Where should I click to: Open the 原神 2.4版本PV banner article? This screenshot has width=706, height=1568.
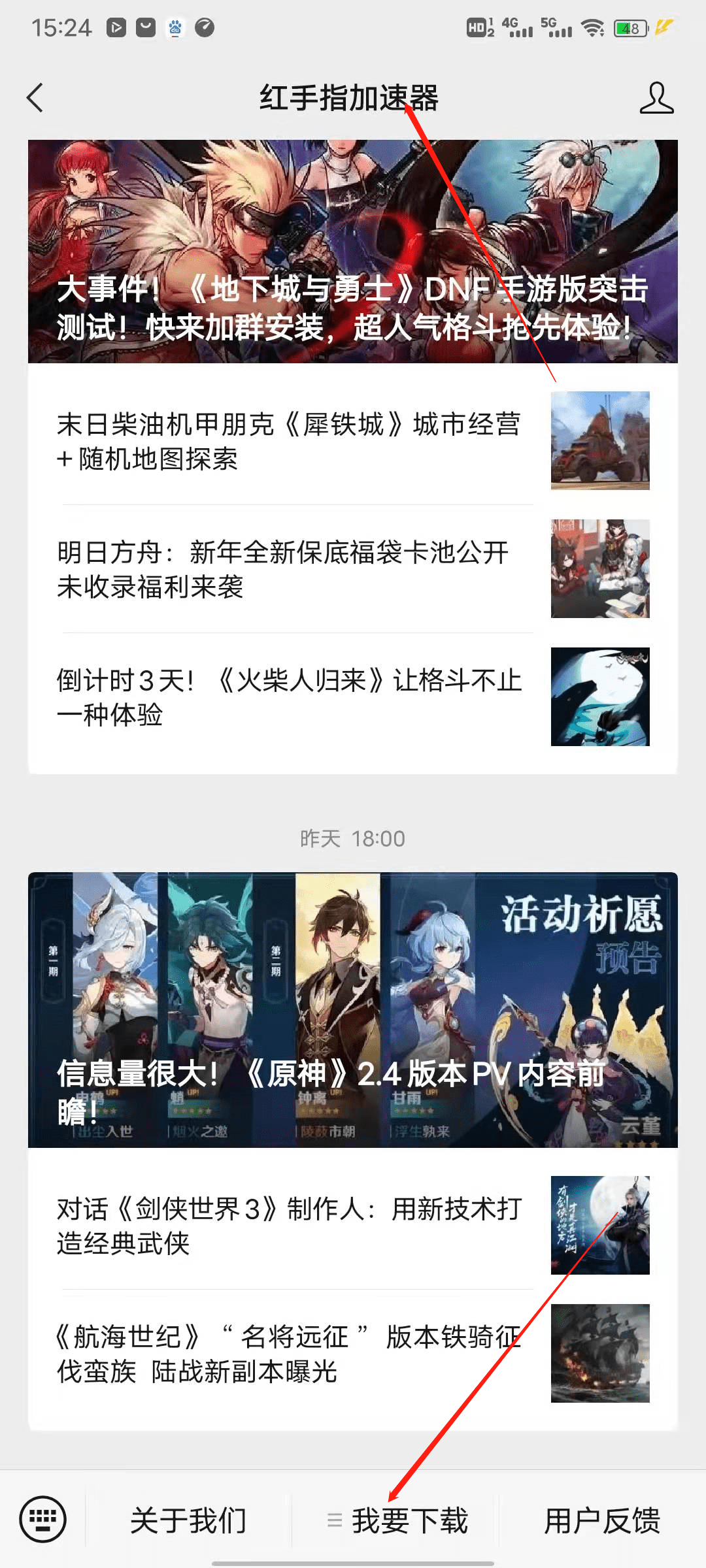click(352, 1009)
